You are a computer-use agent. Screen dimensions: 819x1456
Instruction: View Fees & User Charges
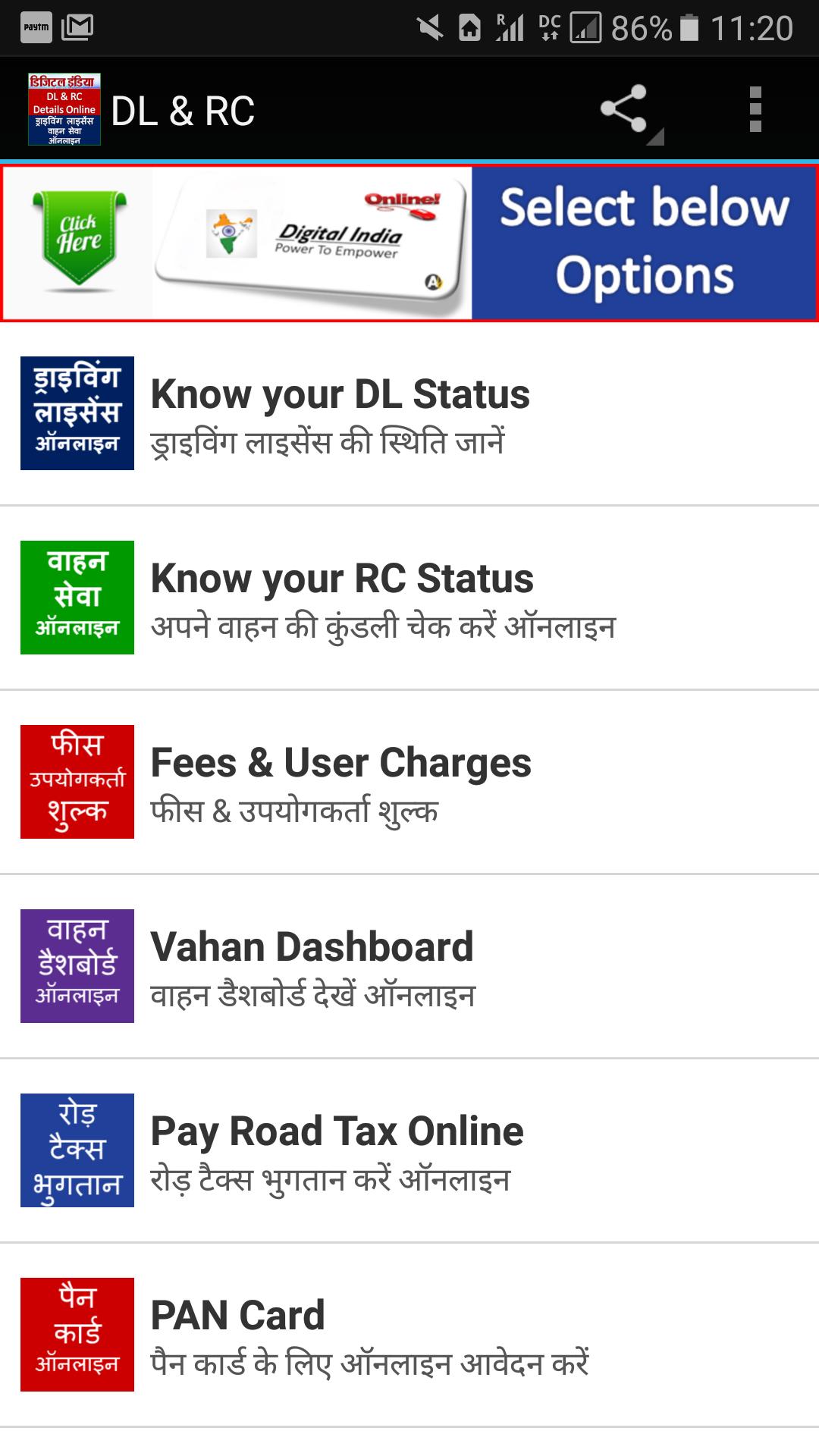[409, 782]
